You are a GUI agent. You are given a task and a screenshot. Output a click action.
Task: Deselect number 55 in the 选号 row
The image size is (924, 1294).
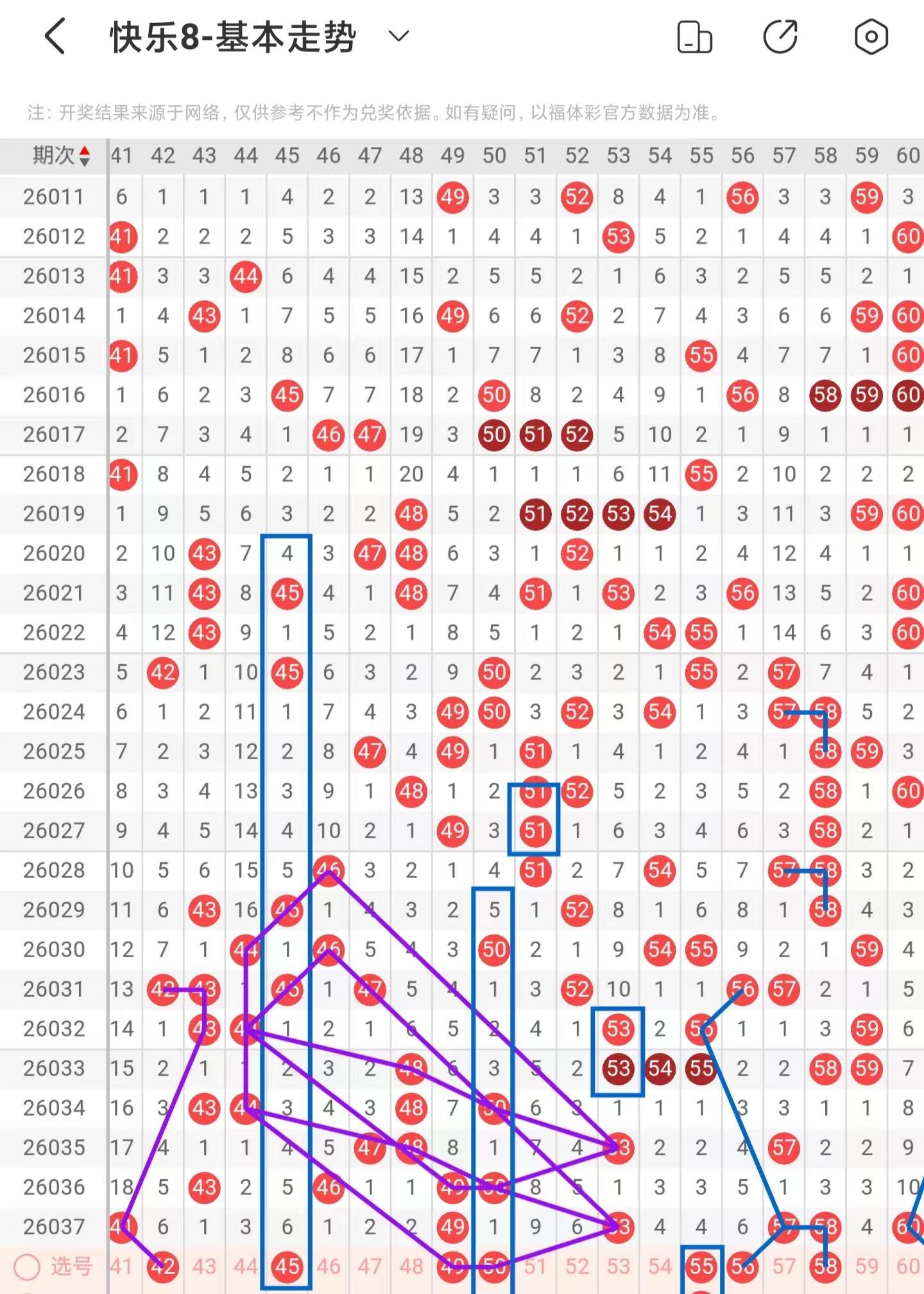click(701, 1266)
